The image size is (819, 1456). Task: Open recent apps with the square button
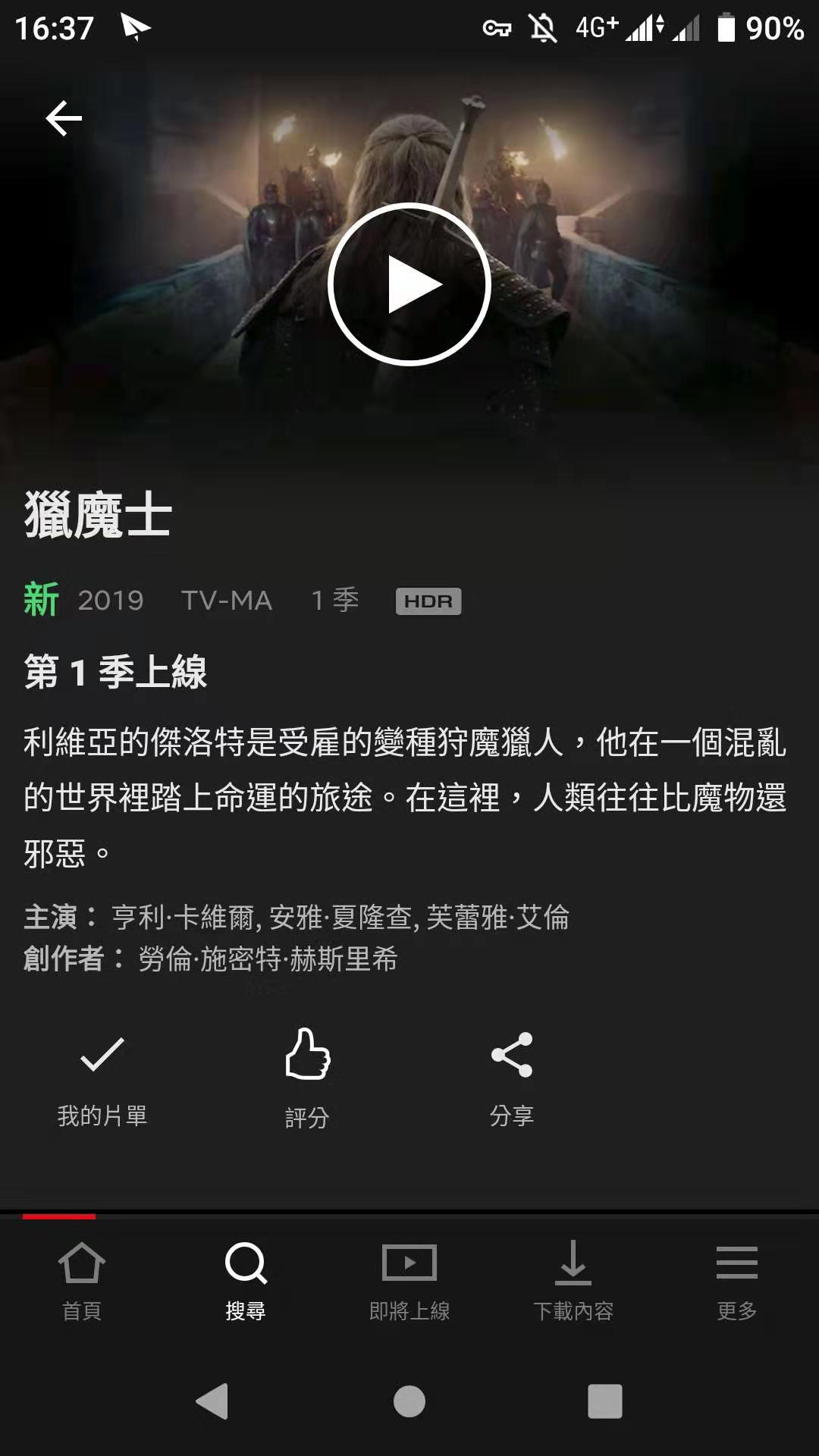click(x=605, y=1401)
